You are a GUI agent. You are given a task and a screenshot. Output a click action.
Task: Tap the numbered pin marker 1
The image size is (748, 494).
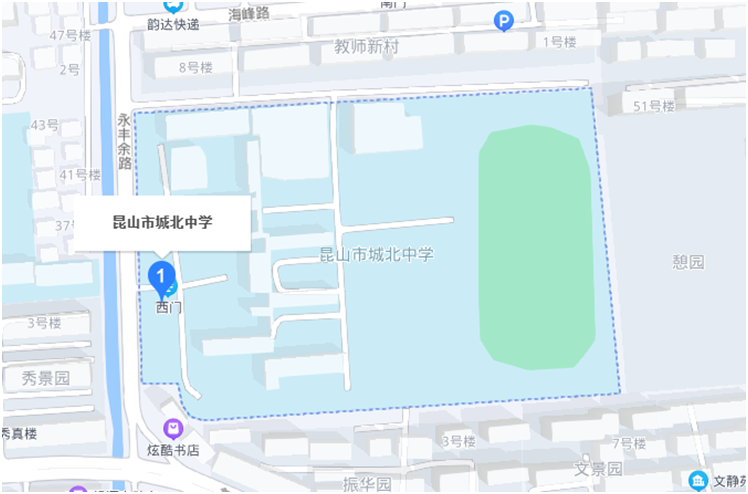[162, 276]
